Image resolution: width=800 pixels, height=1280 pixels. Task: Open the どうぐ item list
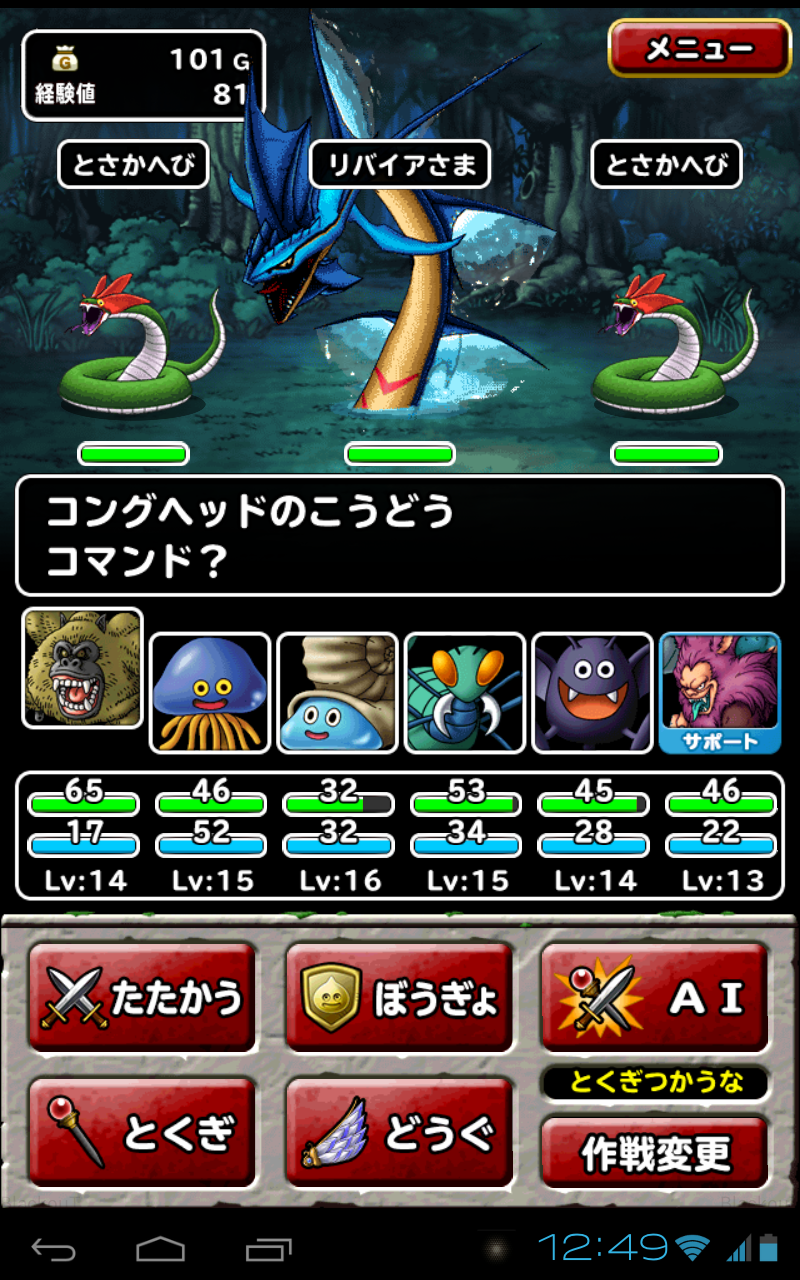point(398,1135)
